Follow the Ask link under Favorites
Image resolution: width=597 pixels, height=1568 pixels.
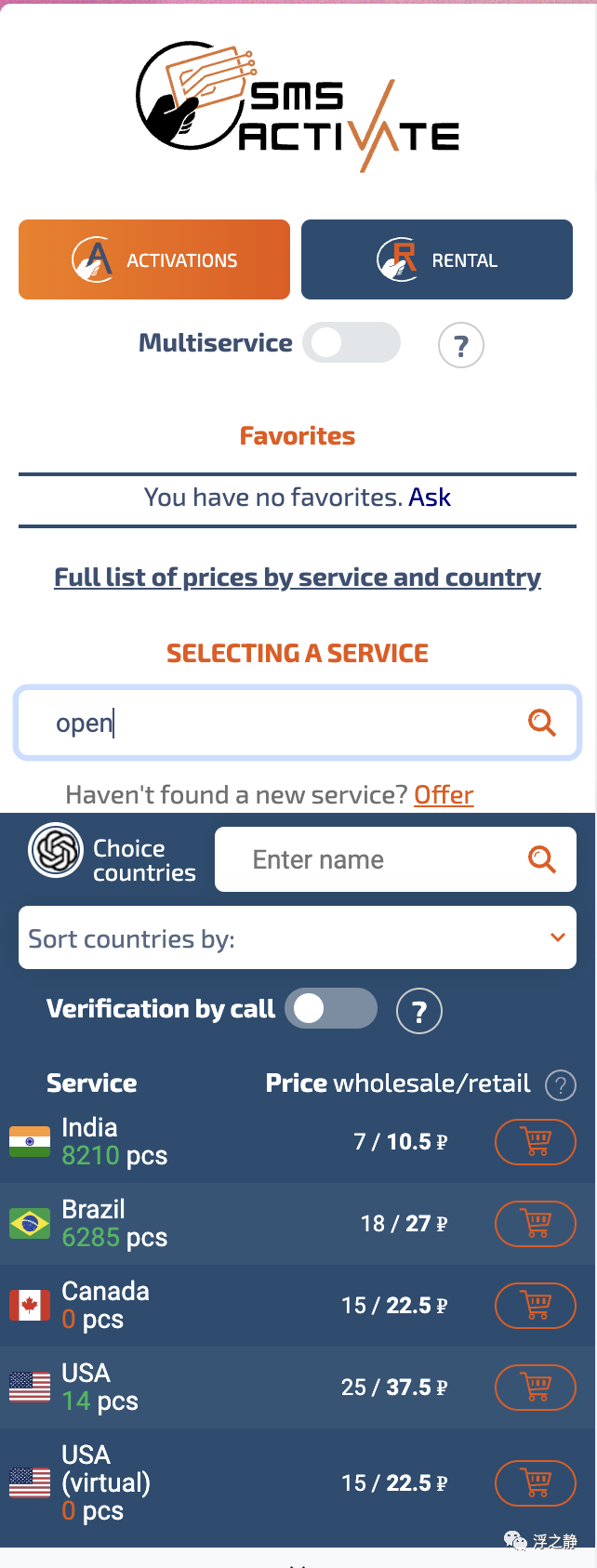tap(430, 498)
